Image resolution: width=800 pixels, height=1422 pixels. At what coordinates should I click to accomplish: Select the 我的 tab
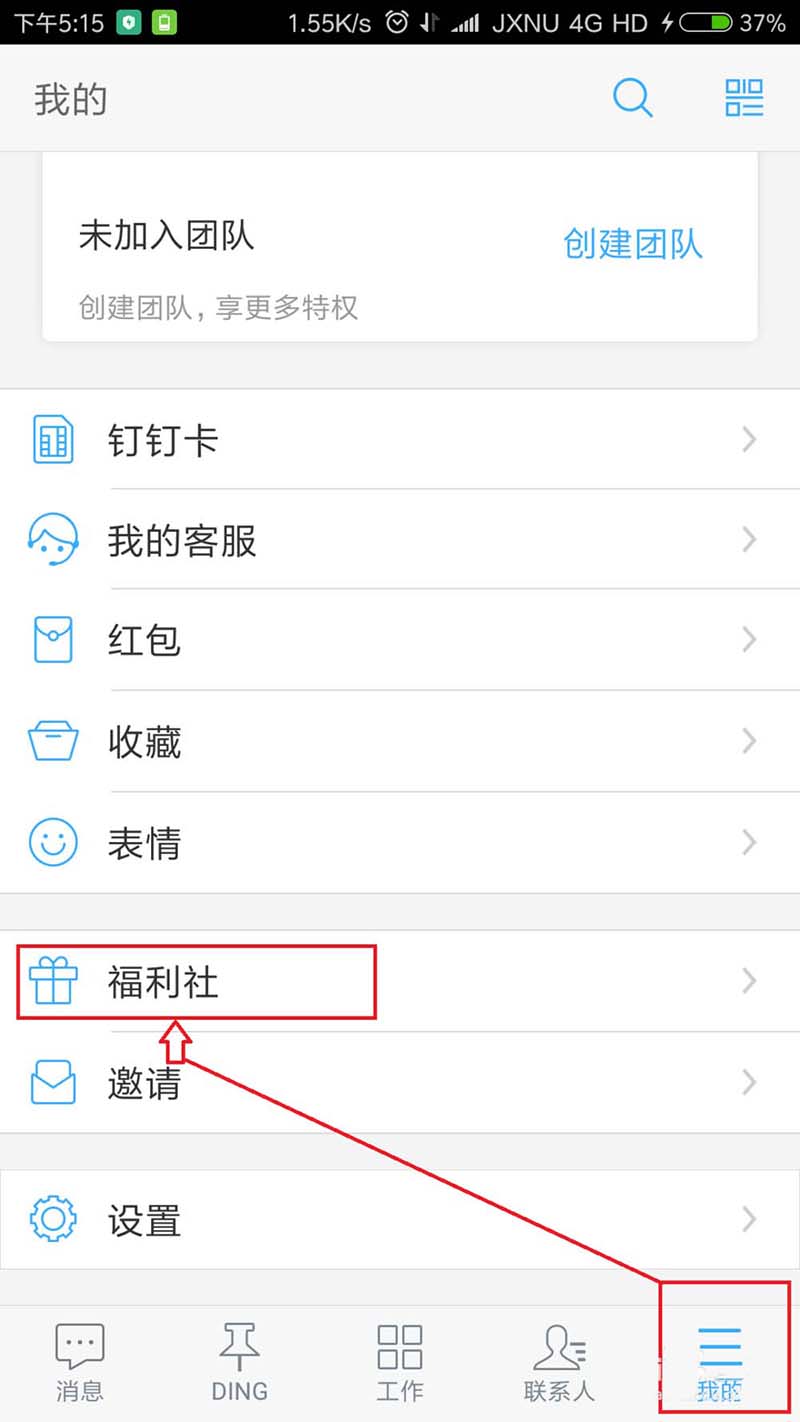point(720,1362)
